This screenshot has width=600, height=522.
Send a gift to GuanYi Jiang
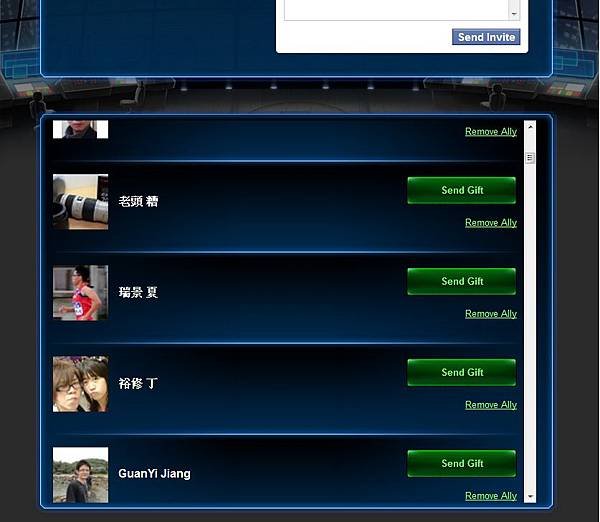[x=461, y=463]
